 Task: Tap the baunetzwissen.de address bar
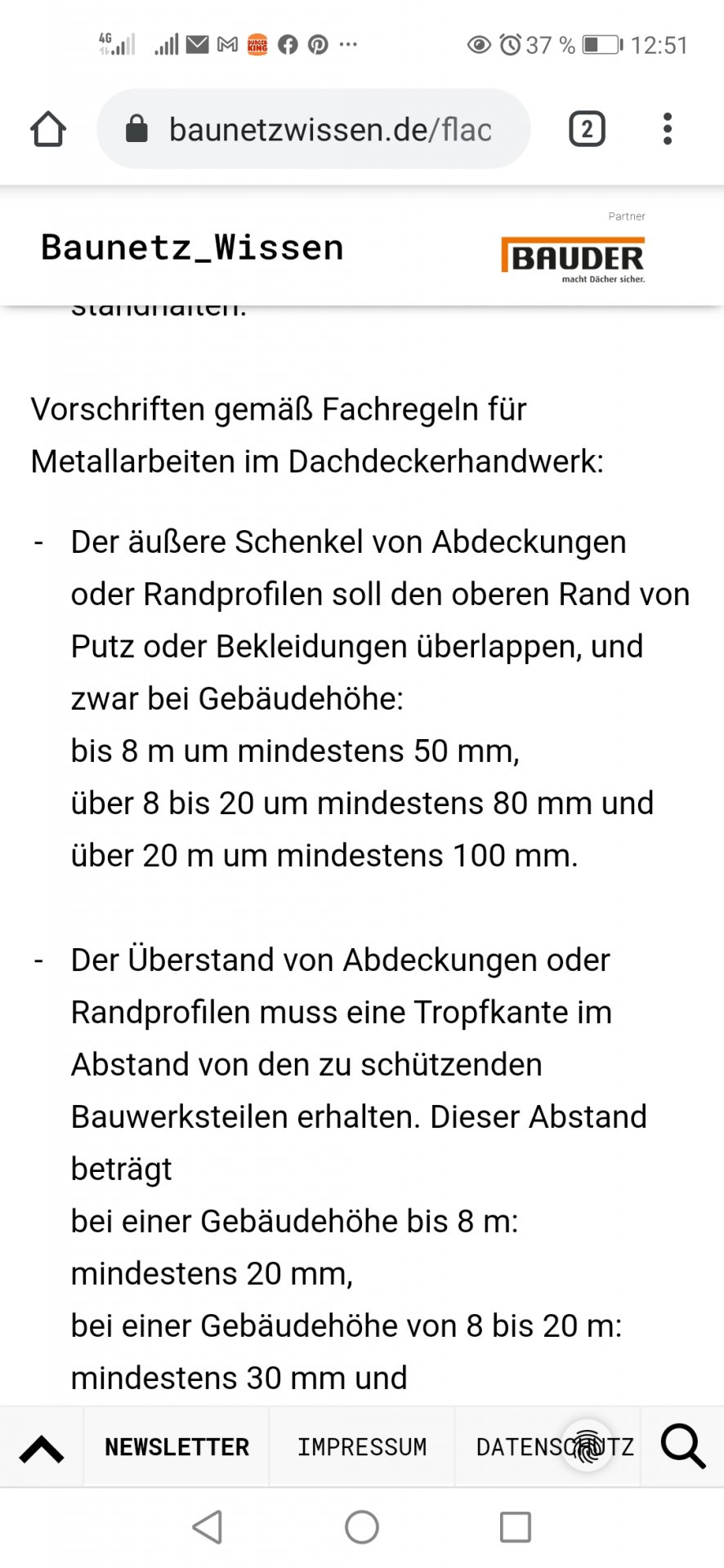pos(327,129)
